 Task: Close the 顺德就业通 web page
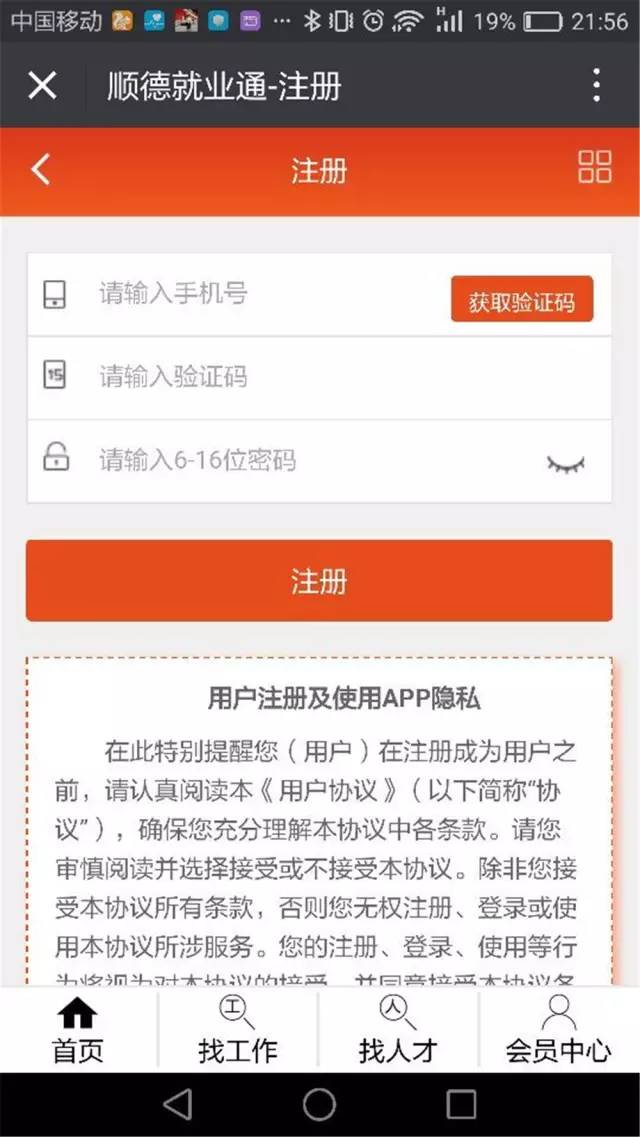tap(42, 85)
